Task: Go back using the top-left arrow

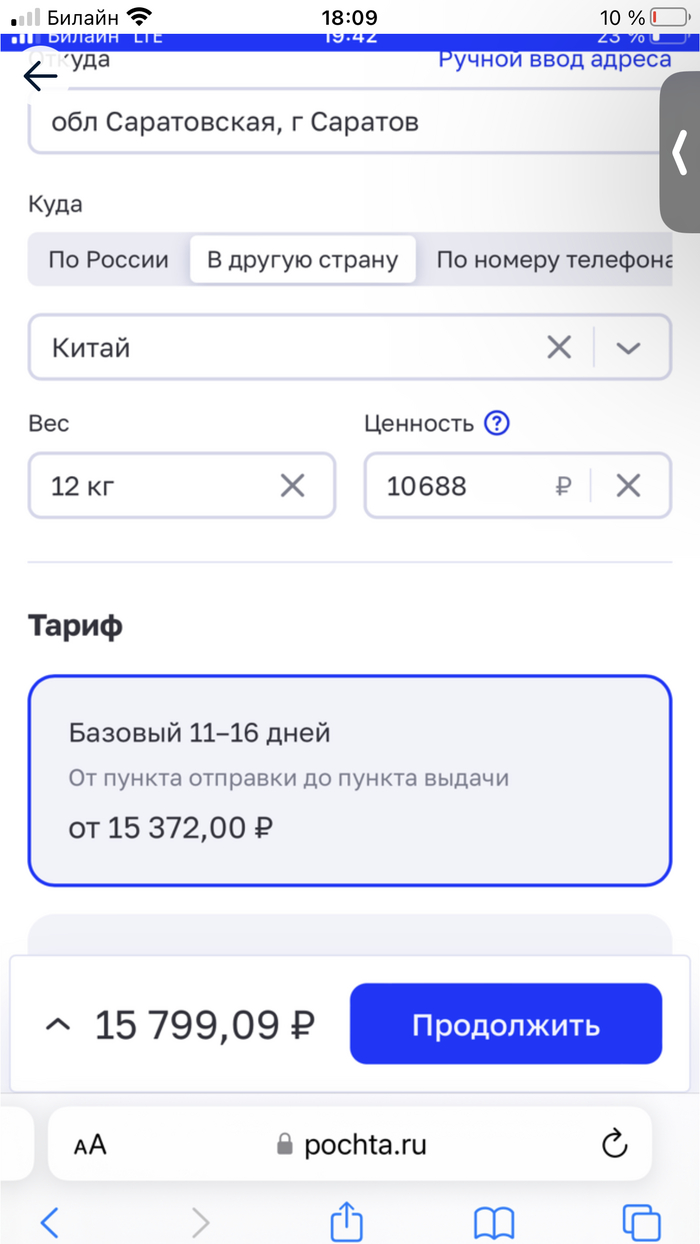Action: click(x=41, y=77)
